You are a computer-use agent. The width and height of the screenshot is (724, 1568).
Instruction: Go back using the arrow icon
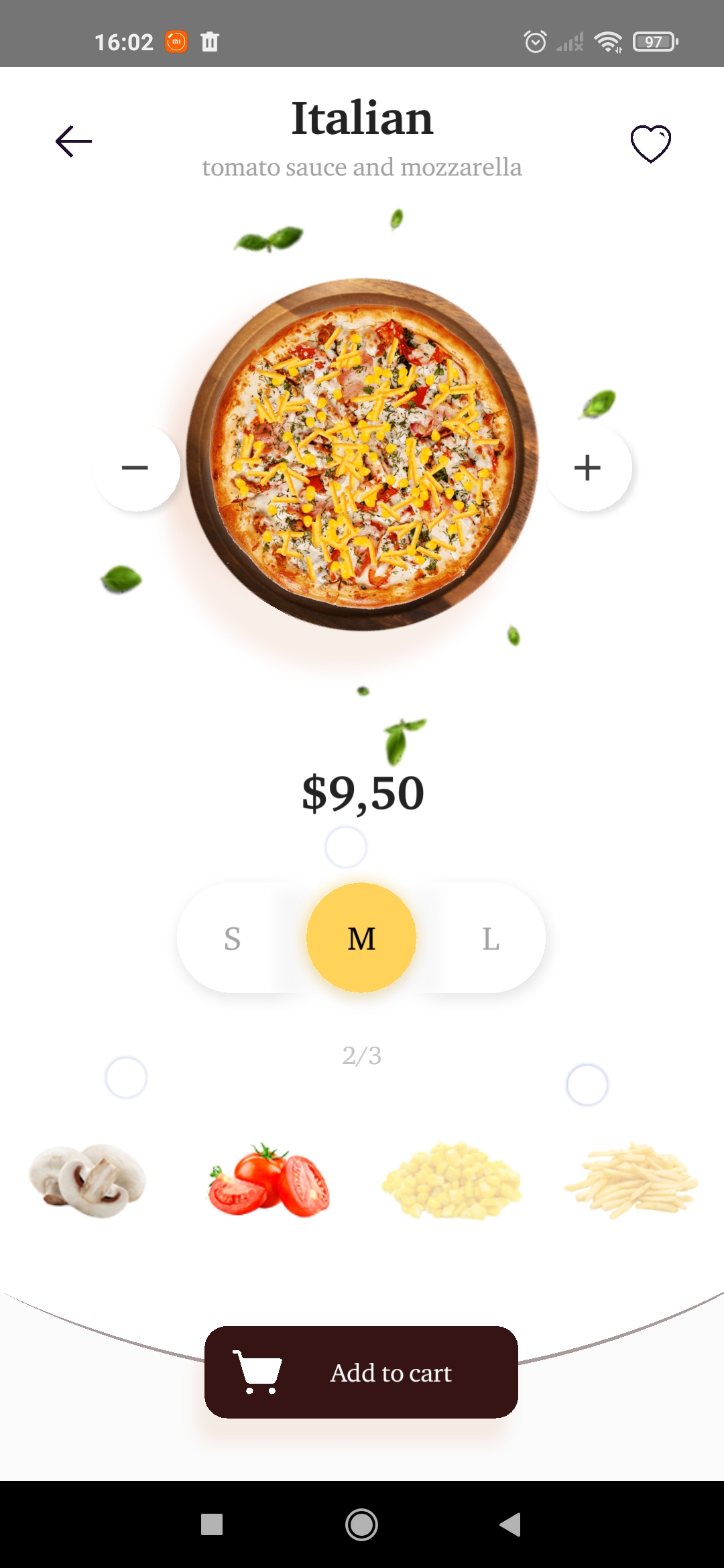(x=74, y=141)
